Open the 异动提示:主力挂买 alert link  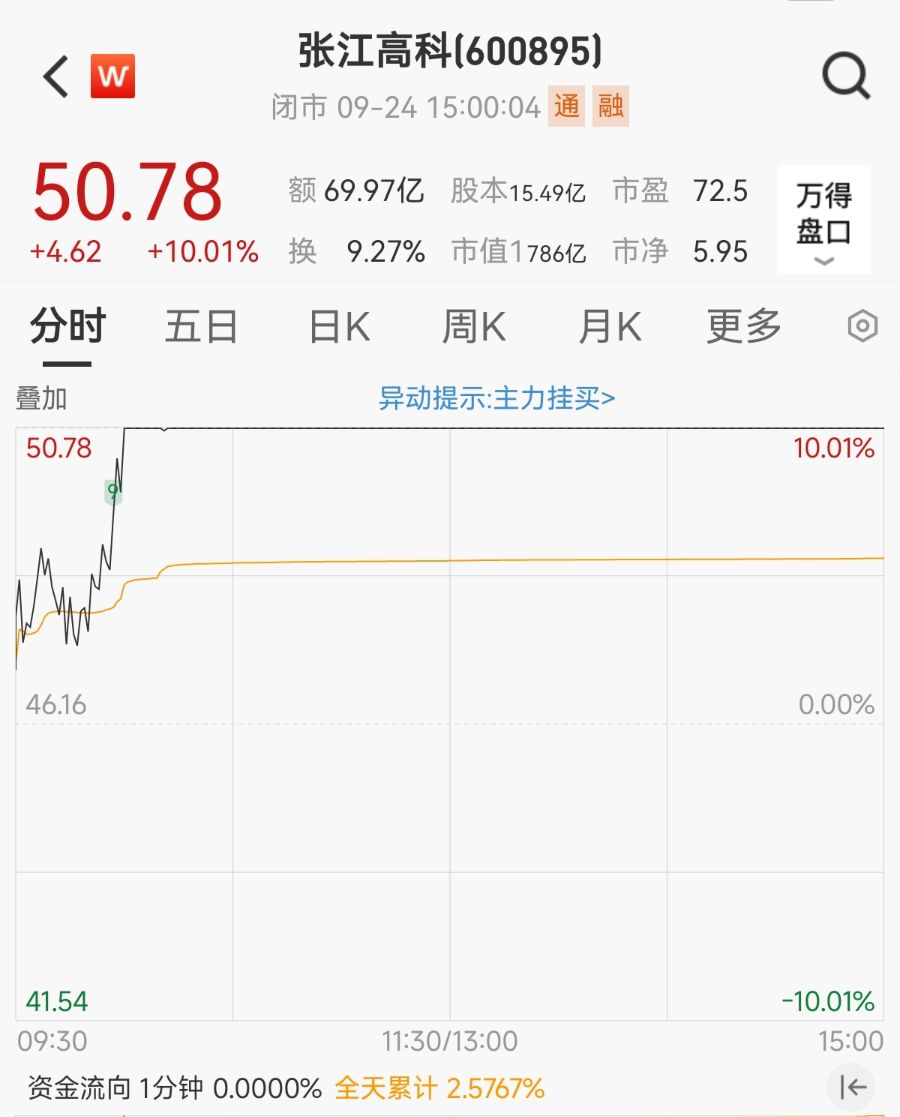point(497,399)
